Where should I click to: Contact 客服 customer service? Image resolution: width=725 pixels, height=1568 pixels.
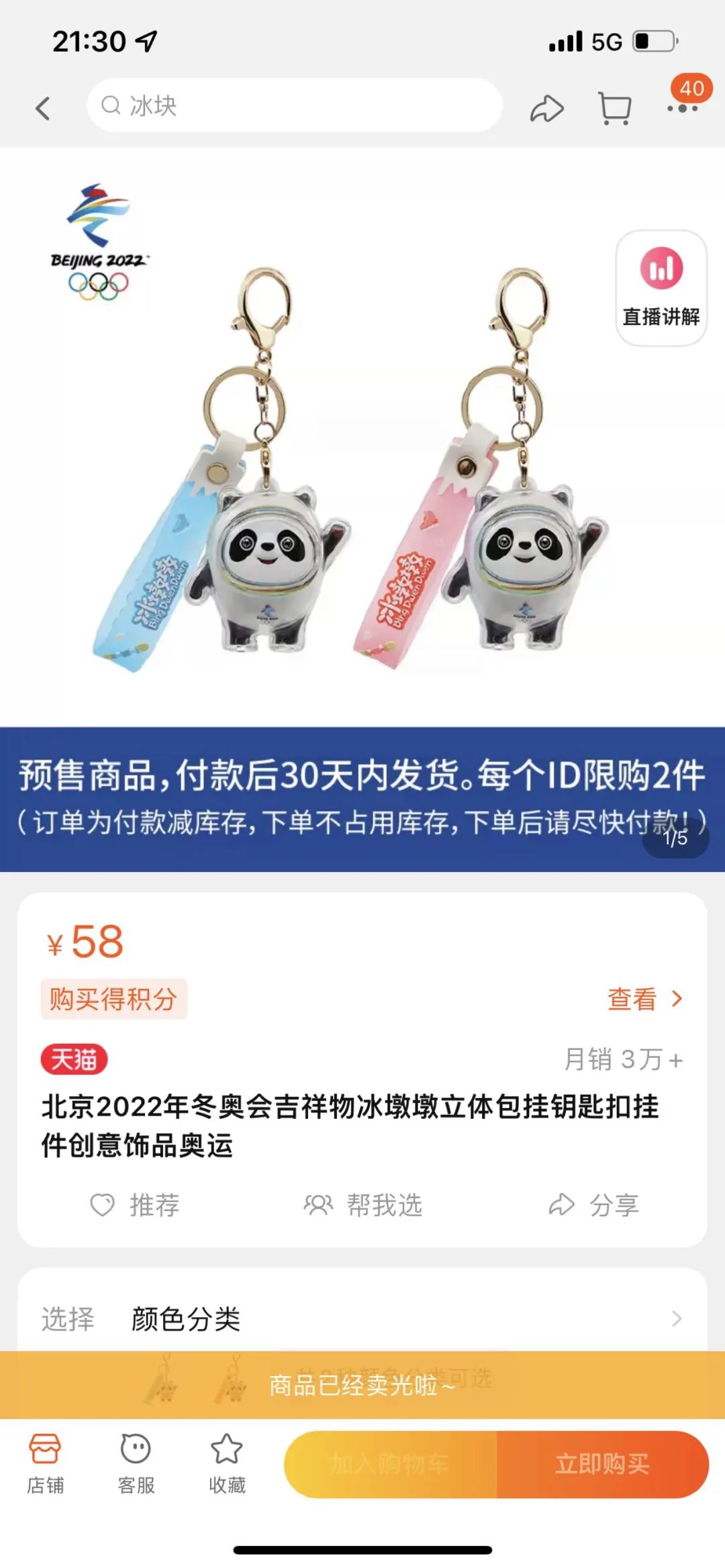136,1463
